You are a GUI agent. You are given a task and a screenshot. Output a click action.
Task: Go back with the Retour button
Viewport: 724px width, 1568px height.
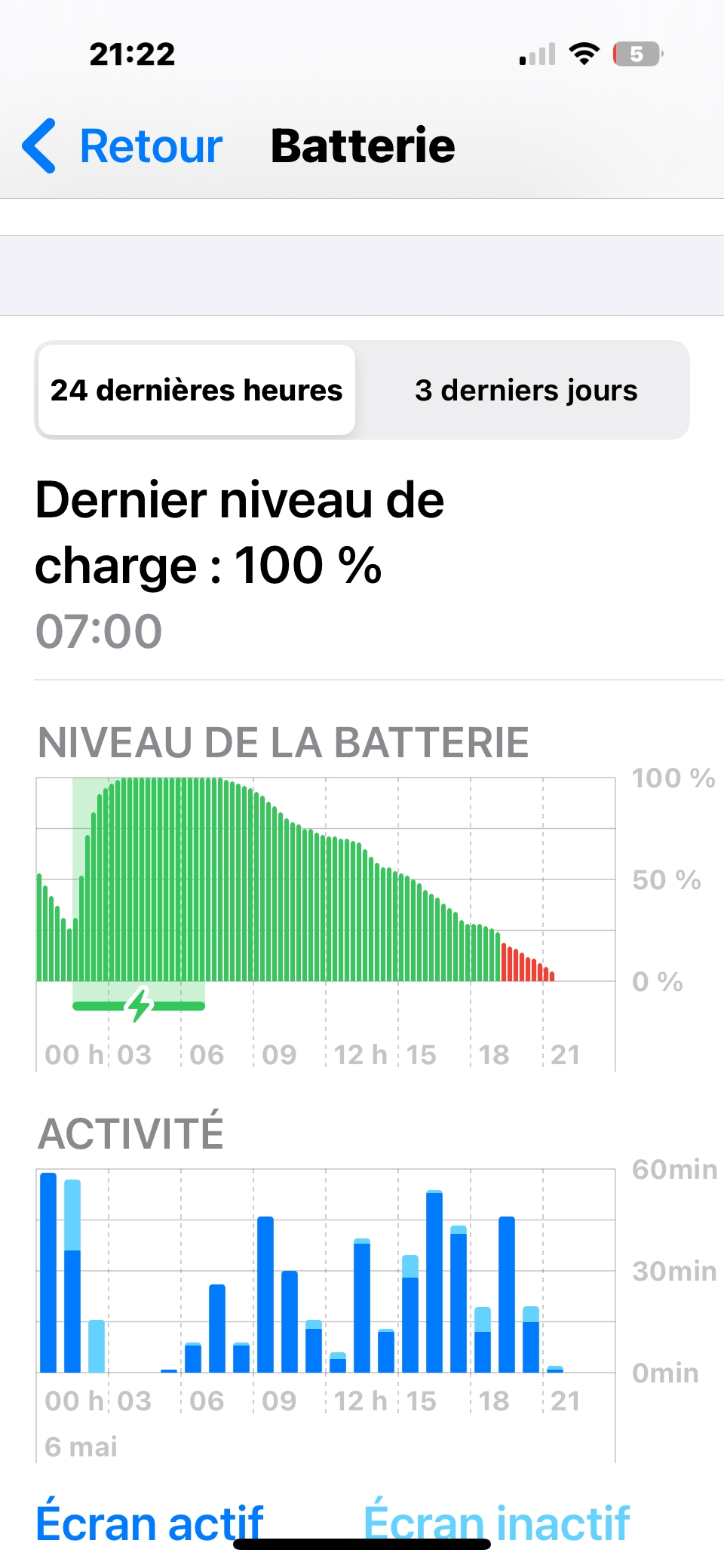click(124, 146)
